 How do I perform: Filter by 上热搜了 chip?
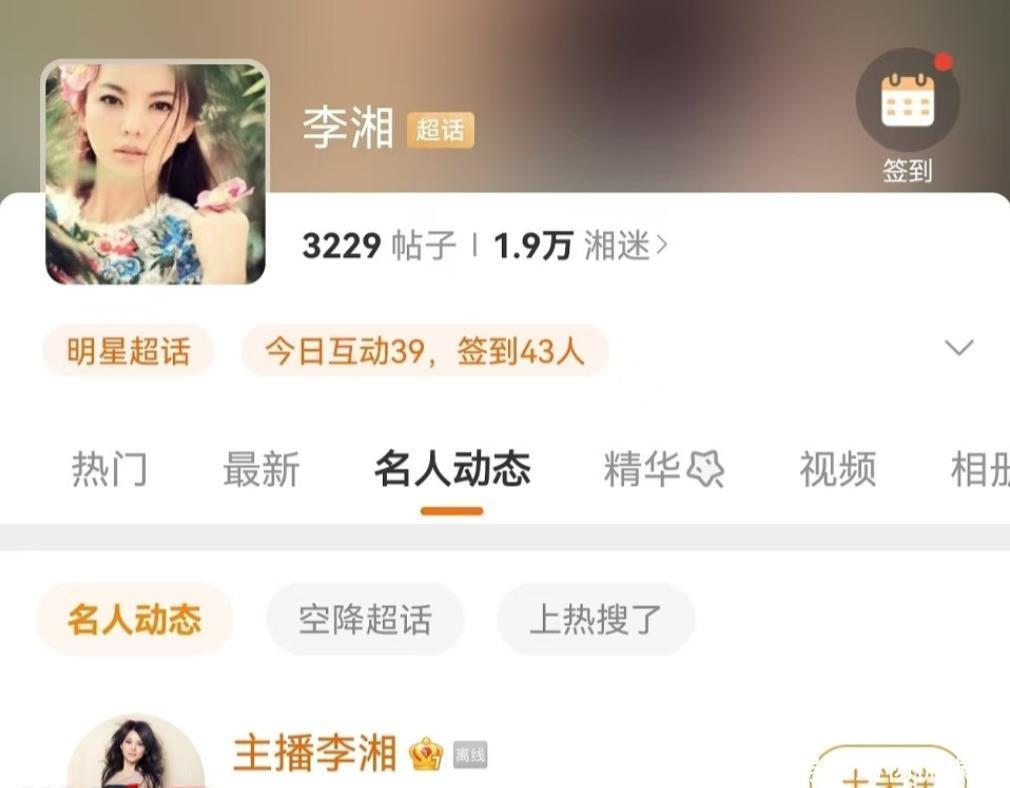pyautogui.click(x=596, y=619)
